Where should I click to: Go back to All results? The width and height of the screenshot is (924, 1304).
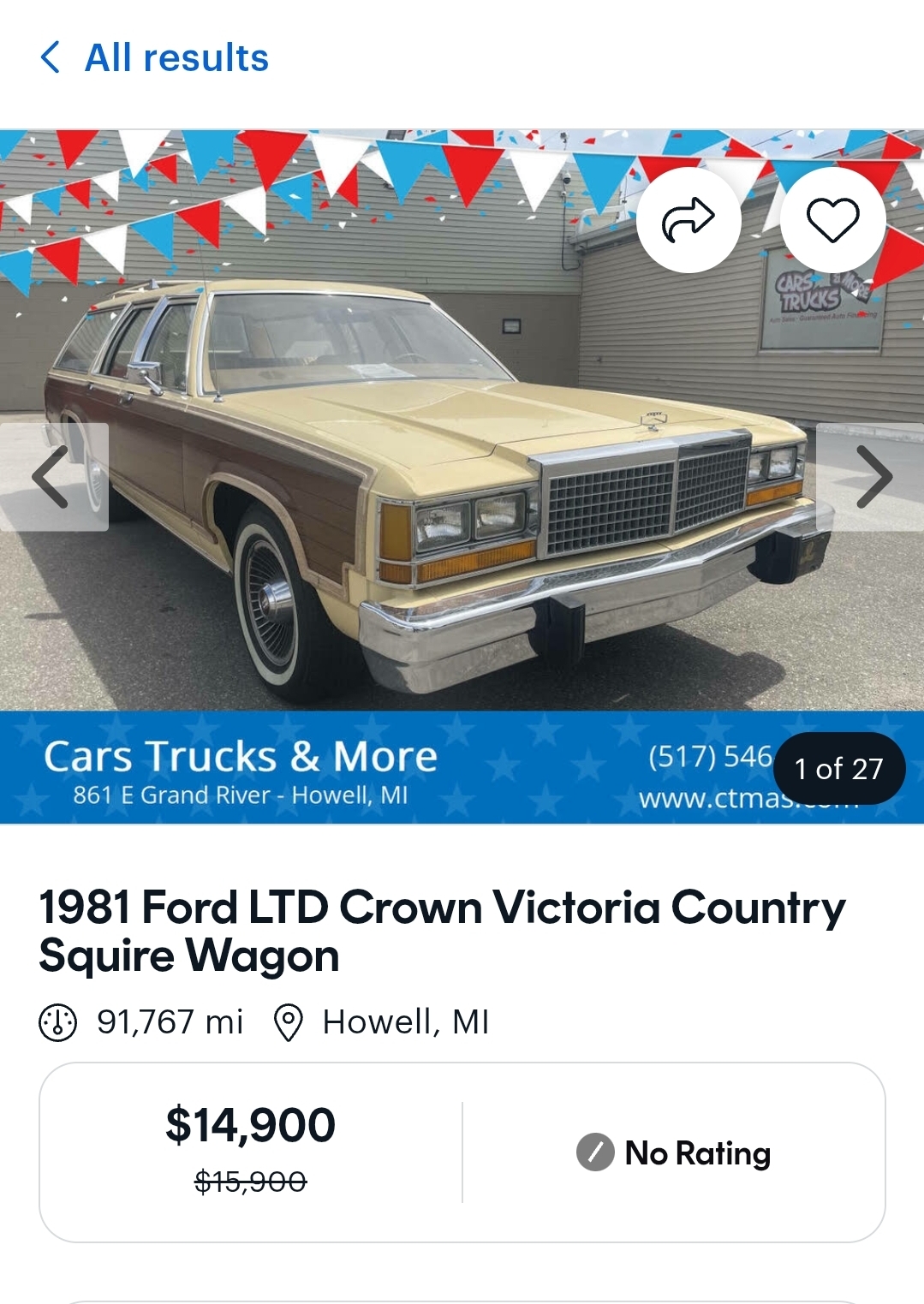tap(155, 58)
